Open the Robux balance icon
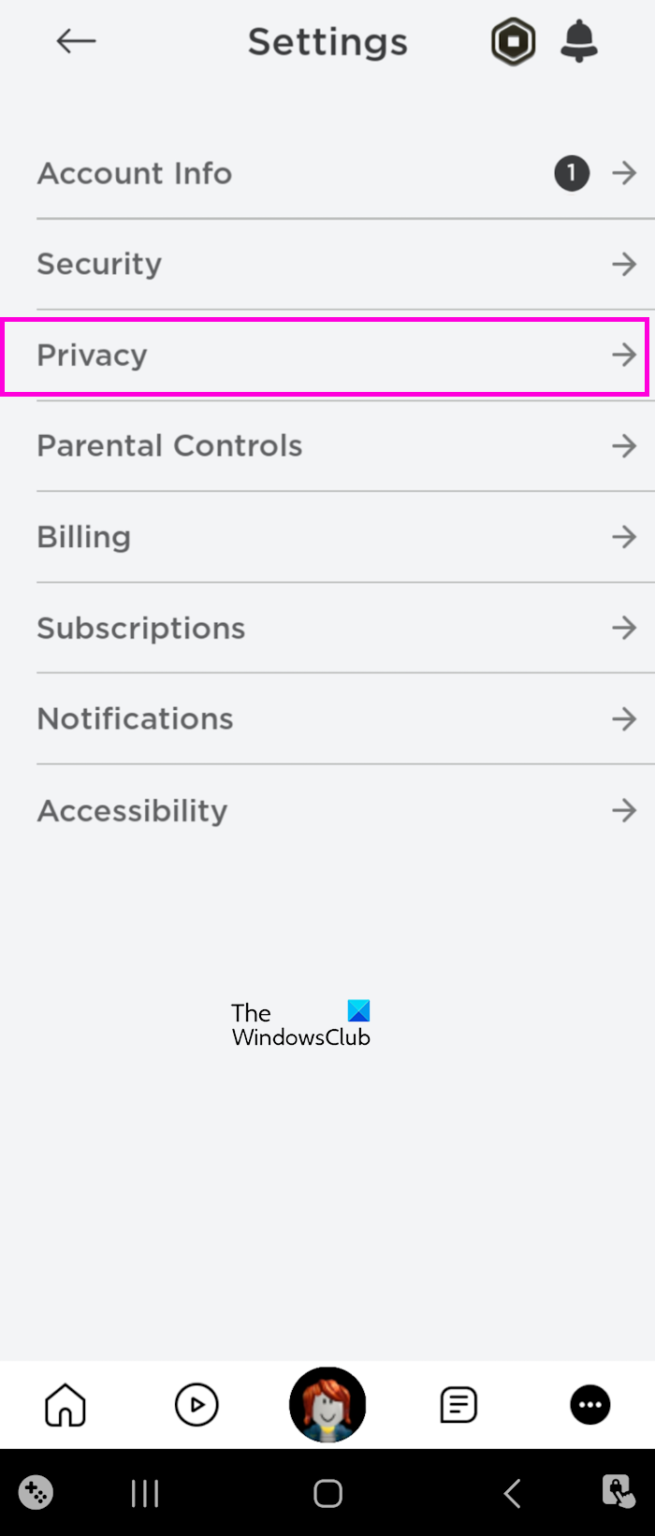655x1536 pixels. (x=513, y=42)
